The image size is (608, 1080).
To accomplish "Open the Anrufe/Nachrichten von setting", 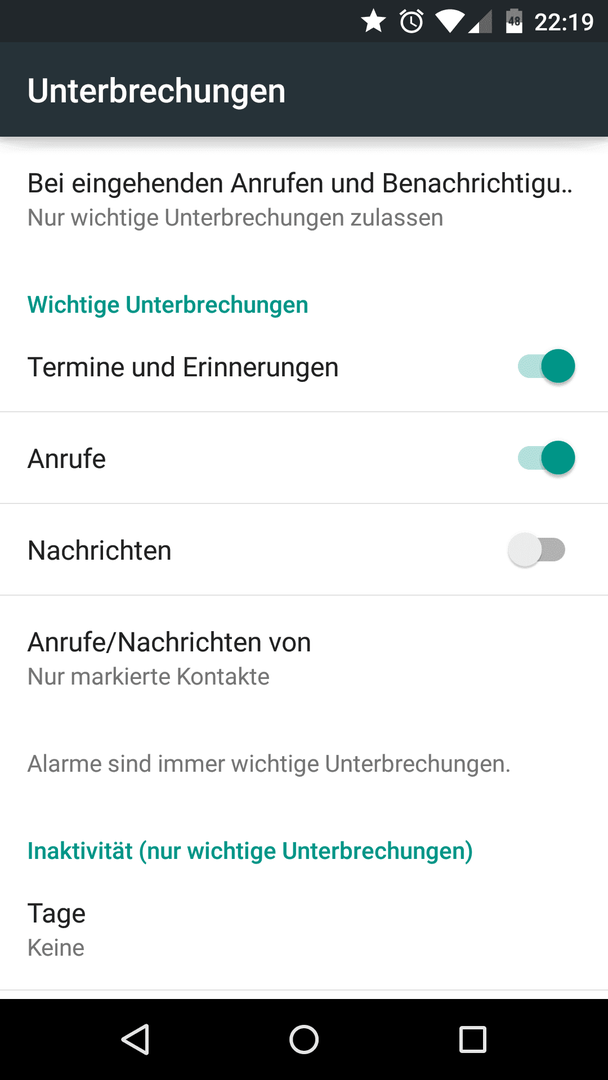I will [304, 658].
